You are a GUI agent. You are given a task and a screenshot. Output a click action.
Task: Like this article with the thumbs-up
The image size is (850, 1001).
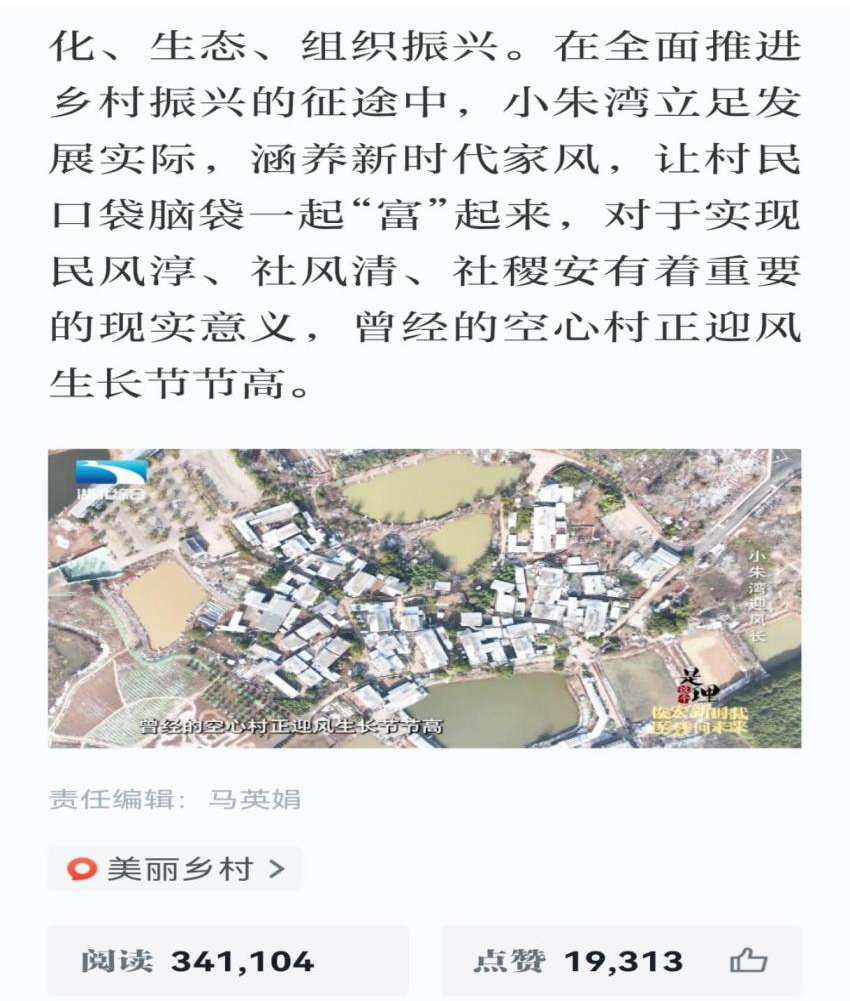tap(747, 961)
